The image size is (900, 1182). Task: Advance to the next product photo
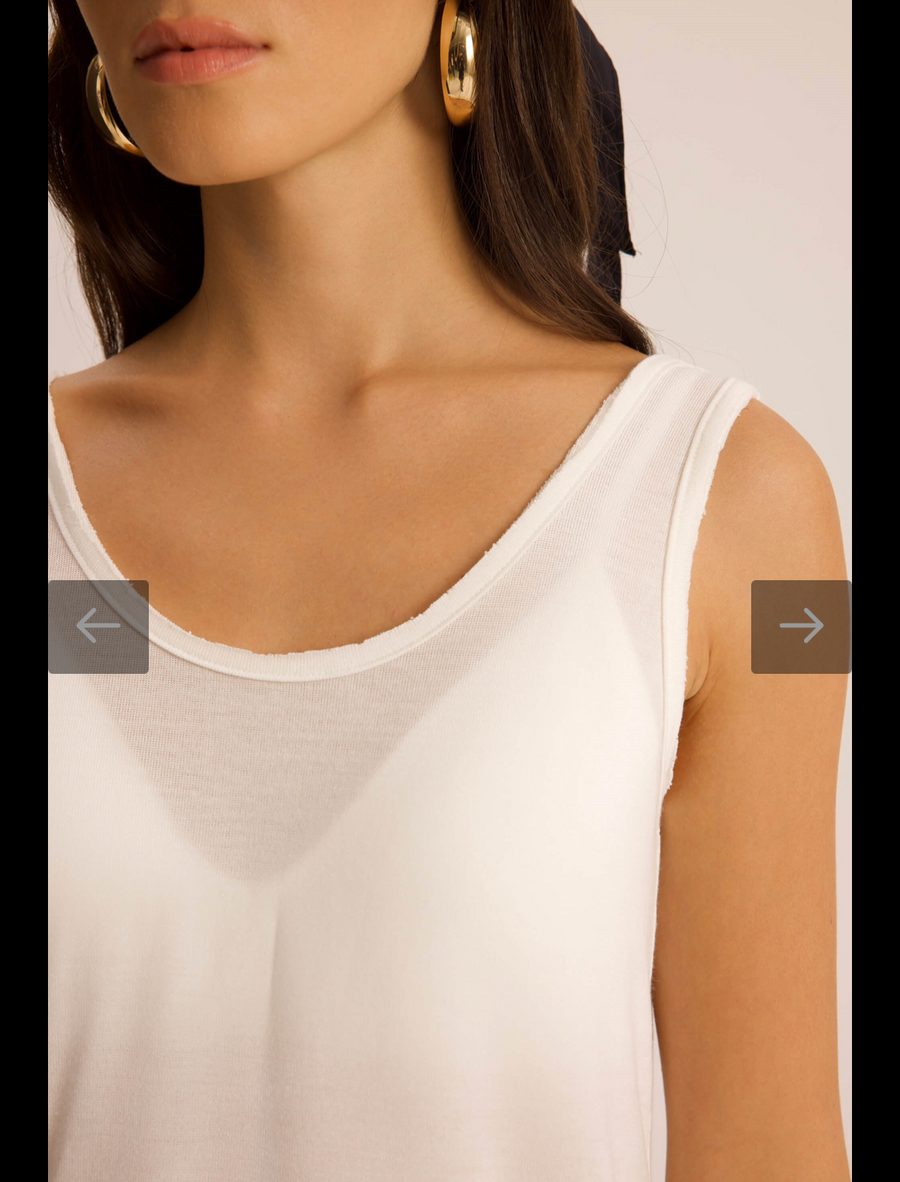[x=800, y=626]
